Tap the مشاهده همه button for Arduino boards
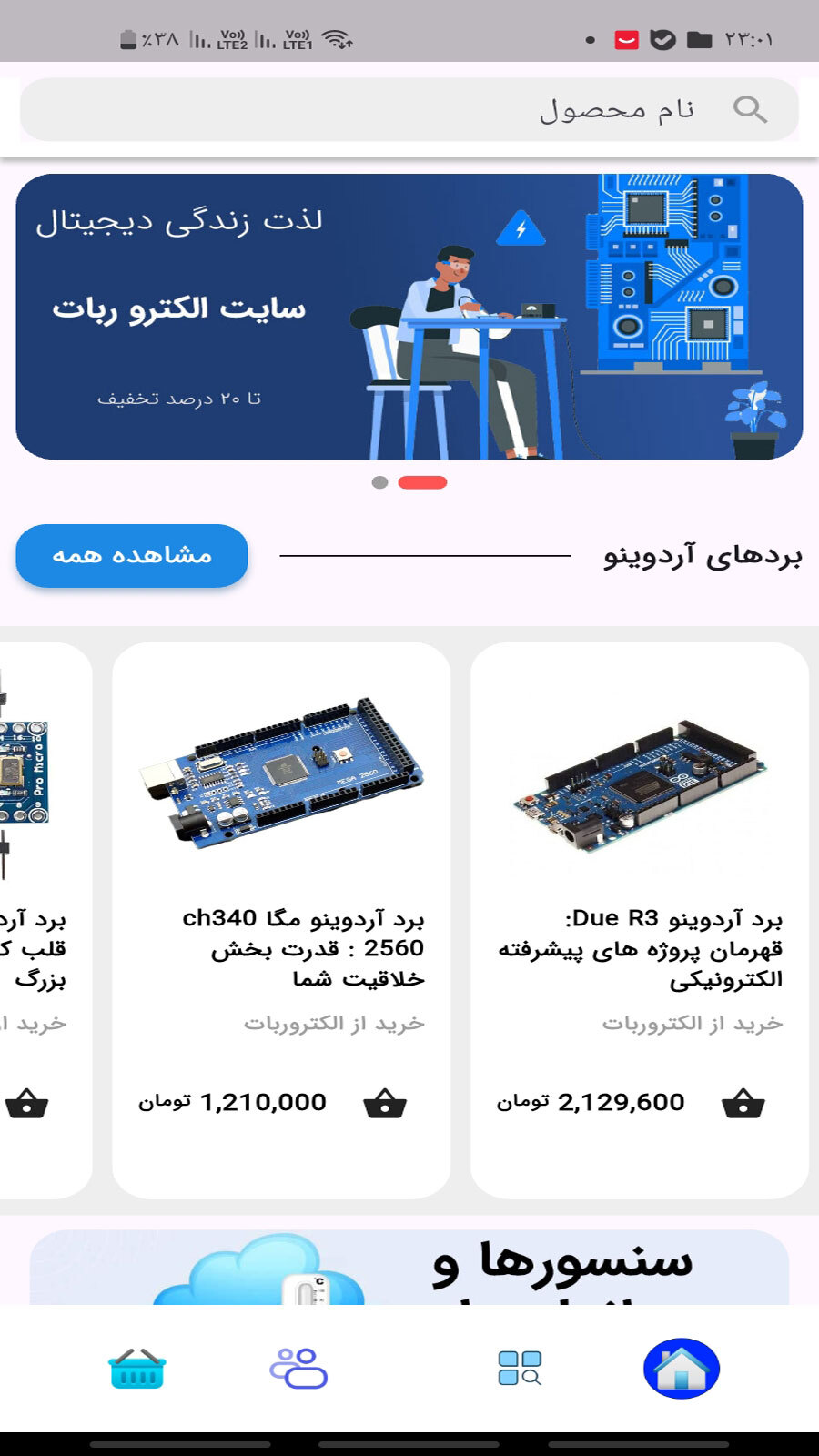This screenshot has width=819, height=1456. [x=132, y=556]
